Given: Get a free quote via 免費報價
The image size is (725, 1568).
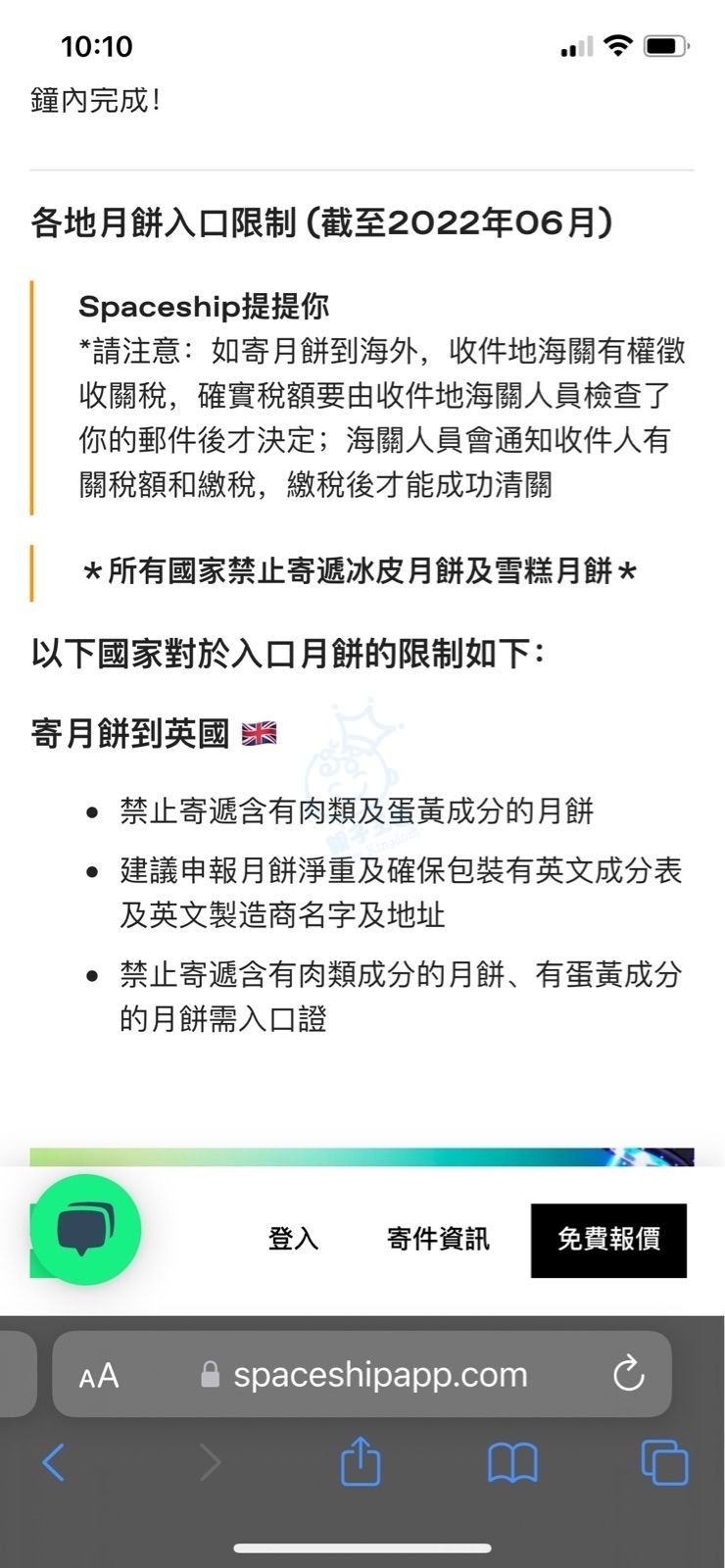Looking at the screenshot, I should 608,1240.
